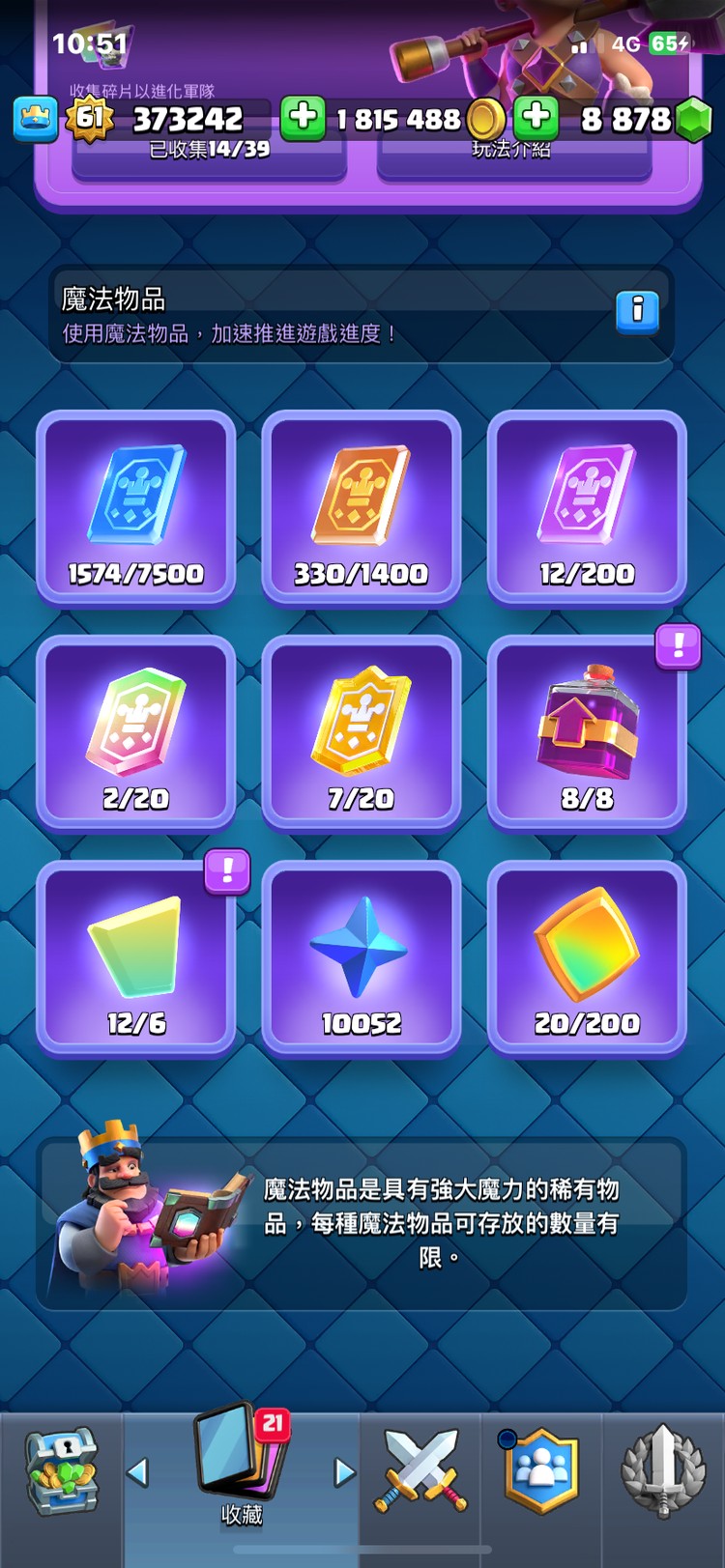Open the player profile crown icon
Screen dimensions: 725x1568
pyautogui.click(x=36, y=120)
